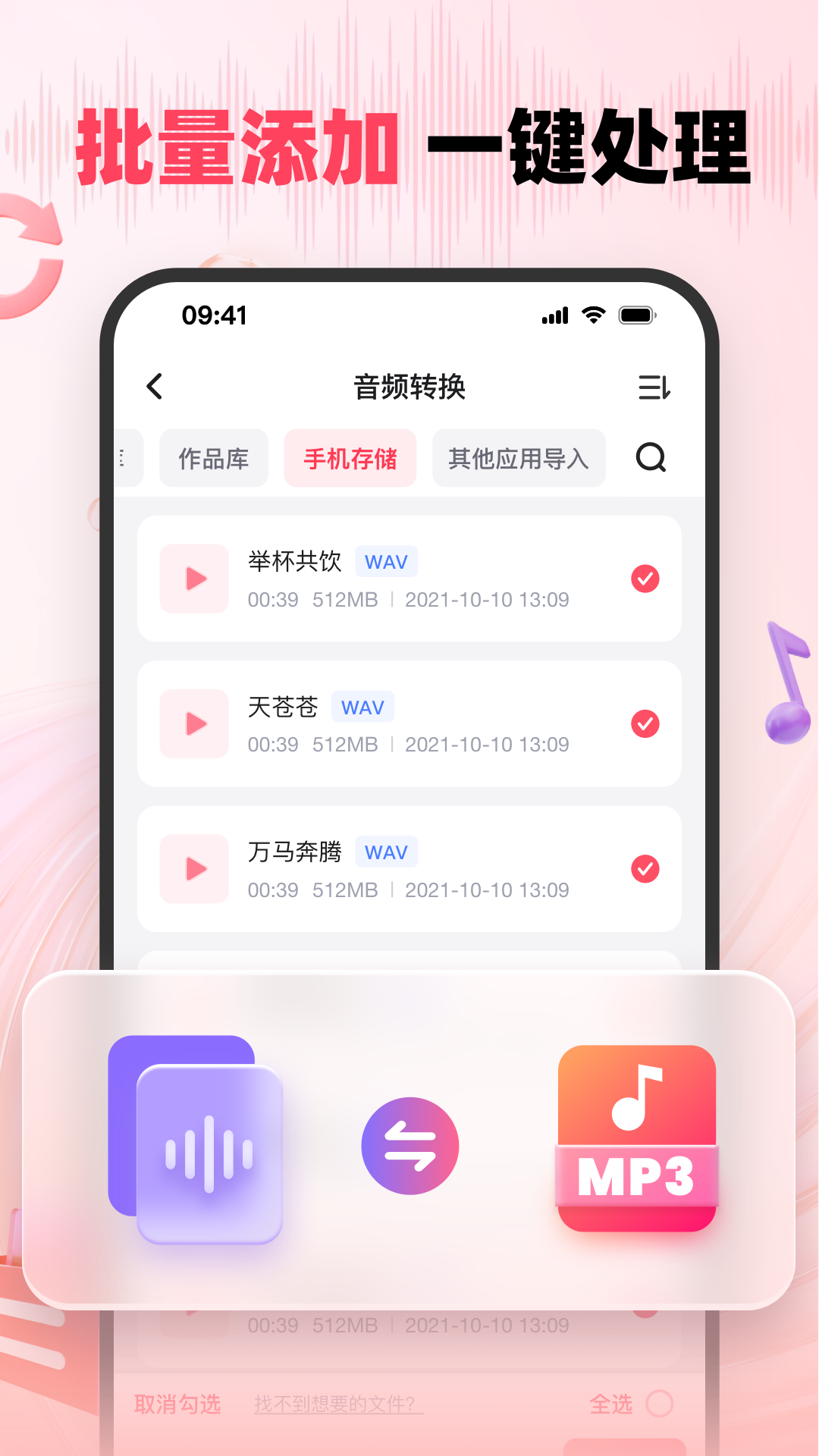Tap the back arrow beside 音频转换

point(155,387)
